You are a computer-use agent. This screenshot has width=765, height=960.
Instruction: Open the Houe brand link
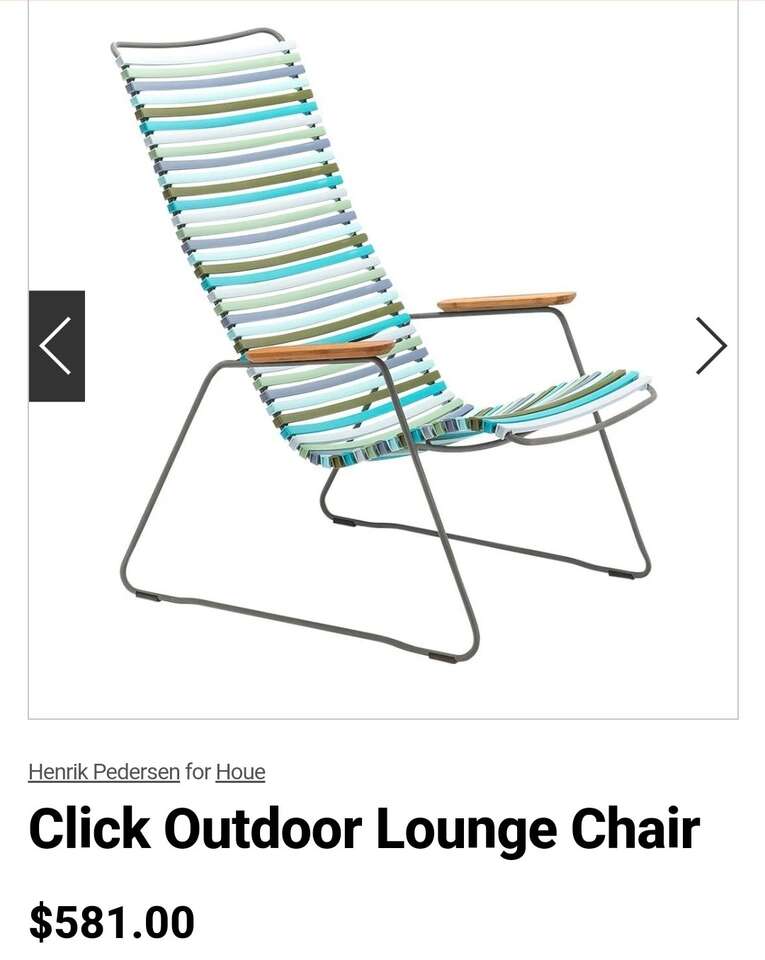point(240,772)
